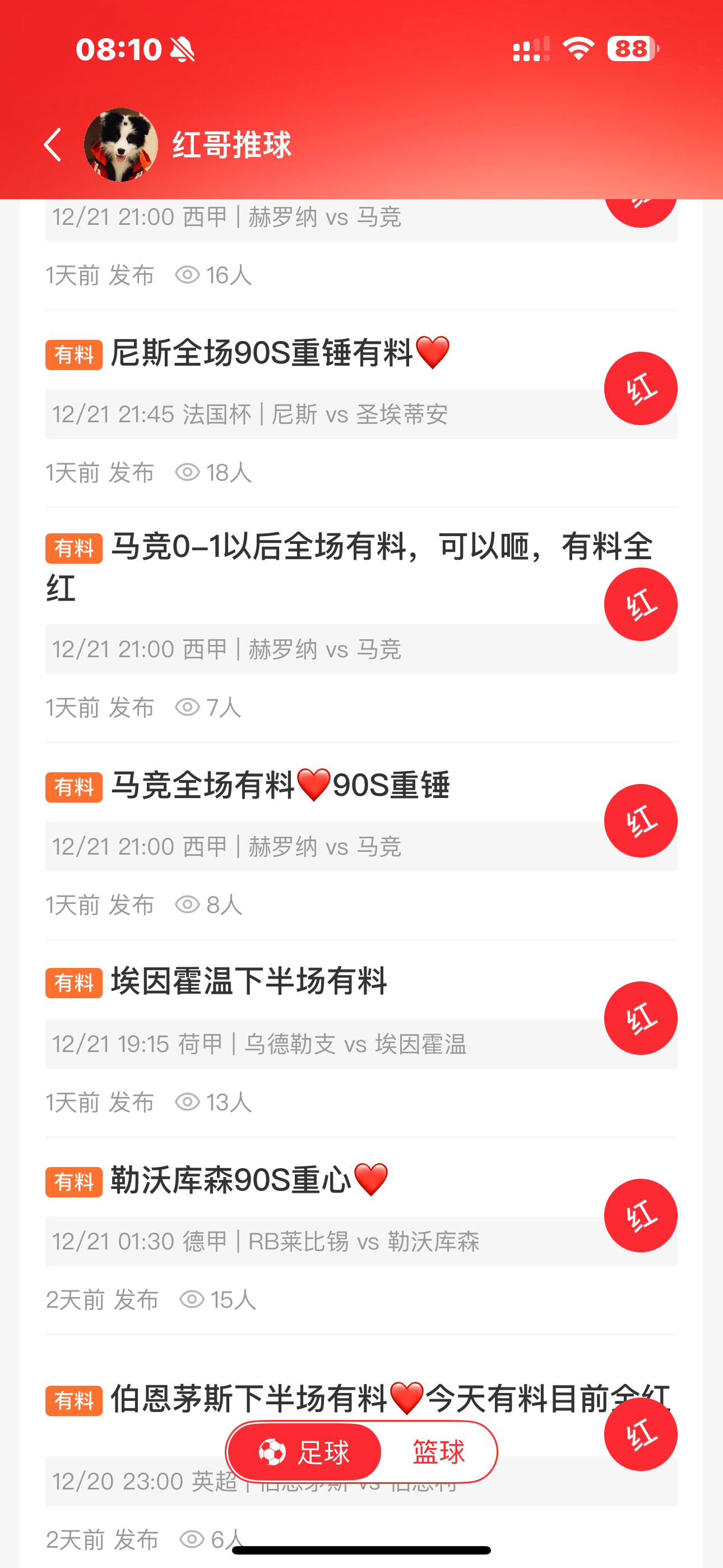The height and width of the screenshot is (1568, 723).
Task: View match RB莱比锡 vs 勒沃库森 details
Action: 265,1241
